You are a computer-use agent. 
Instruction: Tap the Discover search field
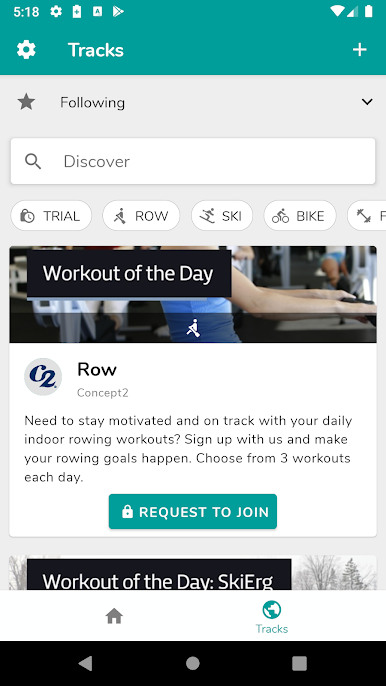[x=193, y=161]
